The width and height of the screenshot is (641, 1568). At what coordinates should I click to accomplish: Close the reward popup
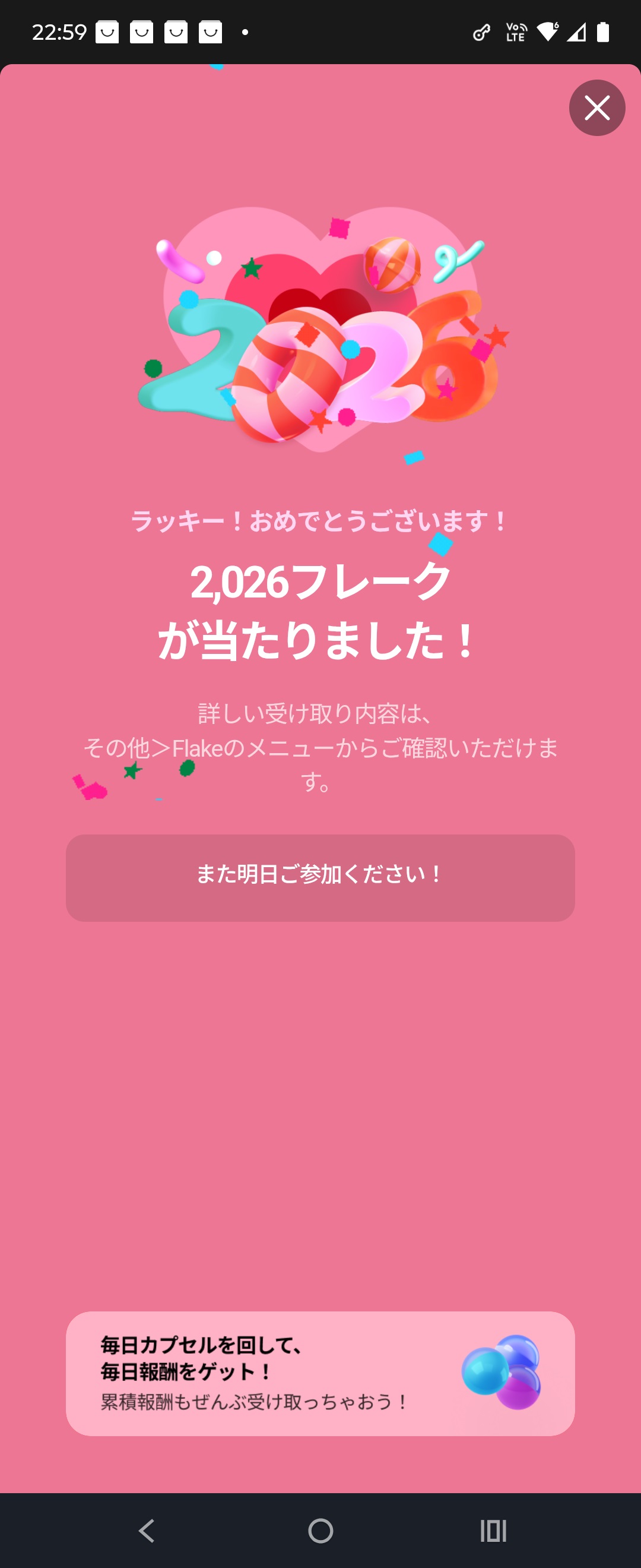click(x=596, y=108)
